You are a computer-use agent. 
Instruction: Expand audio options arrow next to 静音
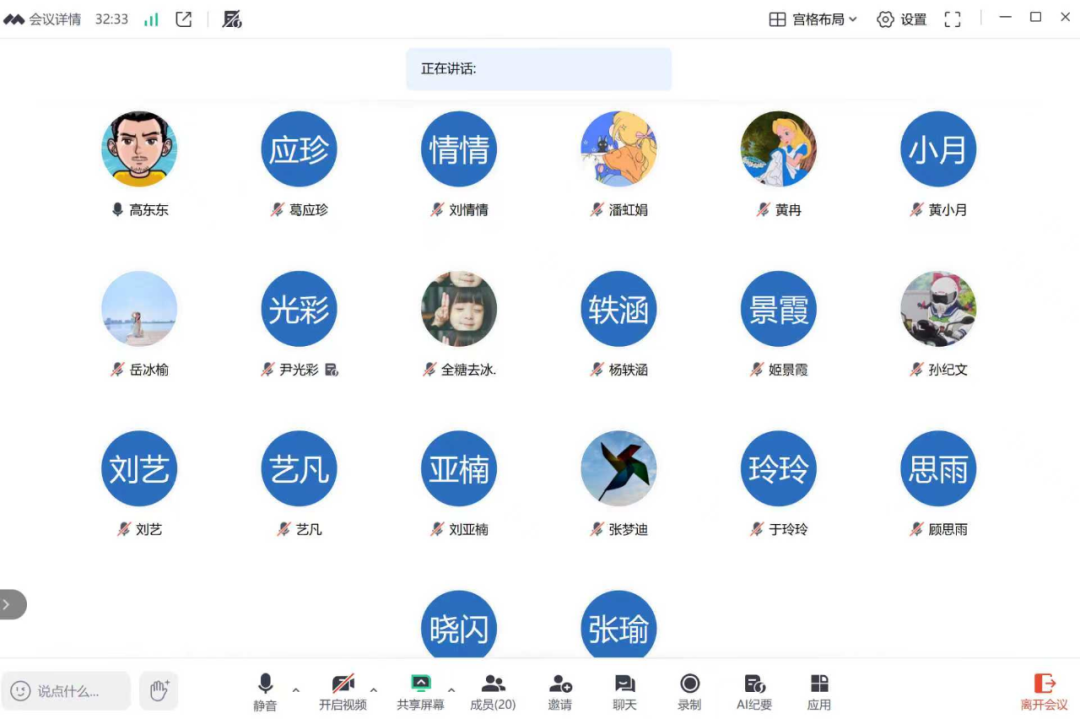click(296, 690)
